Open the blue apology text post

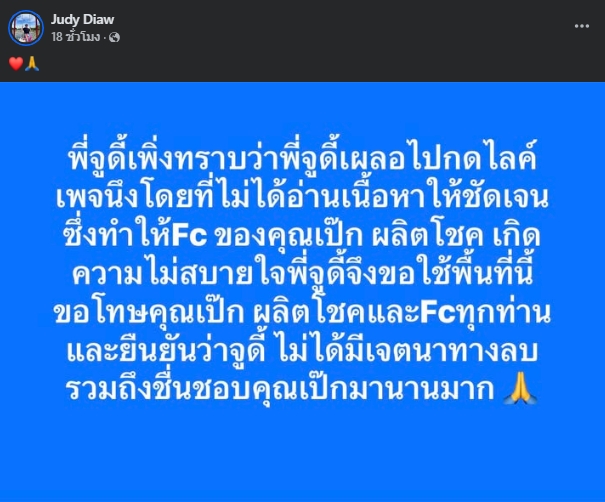click(x=302, y=290)
